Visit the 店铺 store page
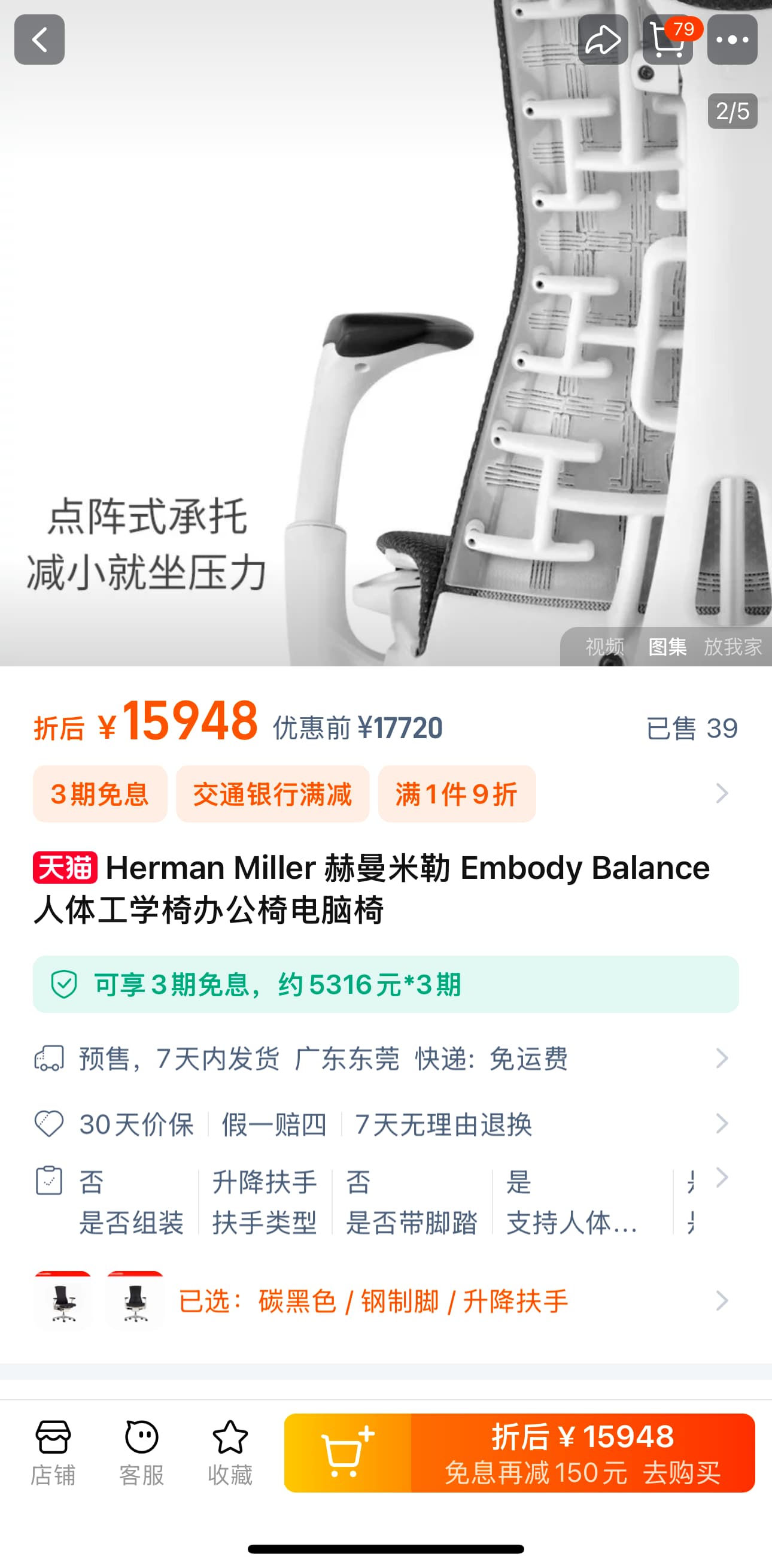The width and height of the screenshot is (772, 1568). pyautogui.click(x=53, y=1453)
